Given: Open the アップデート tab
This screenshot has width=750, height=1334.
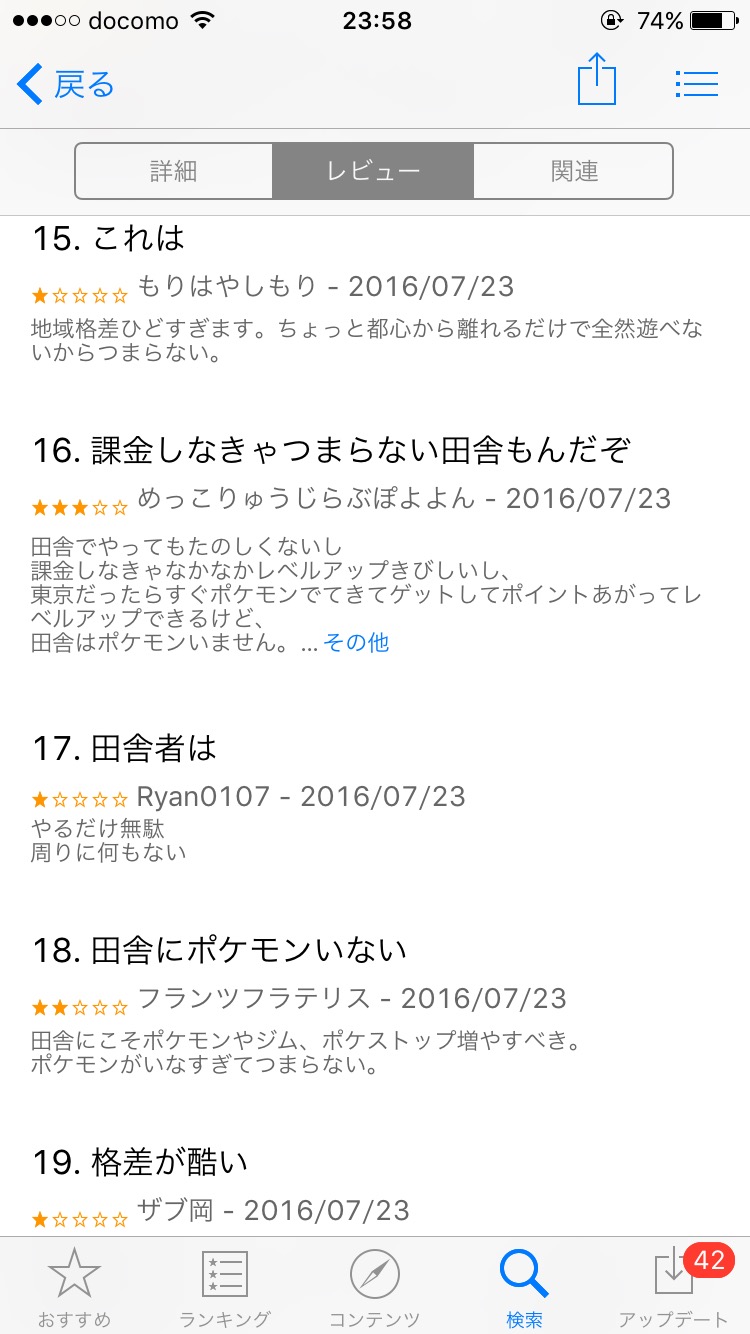Looking at the screenshot, I should coord(674,1286).
